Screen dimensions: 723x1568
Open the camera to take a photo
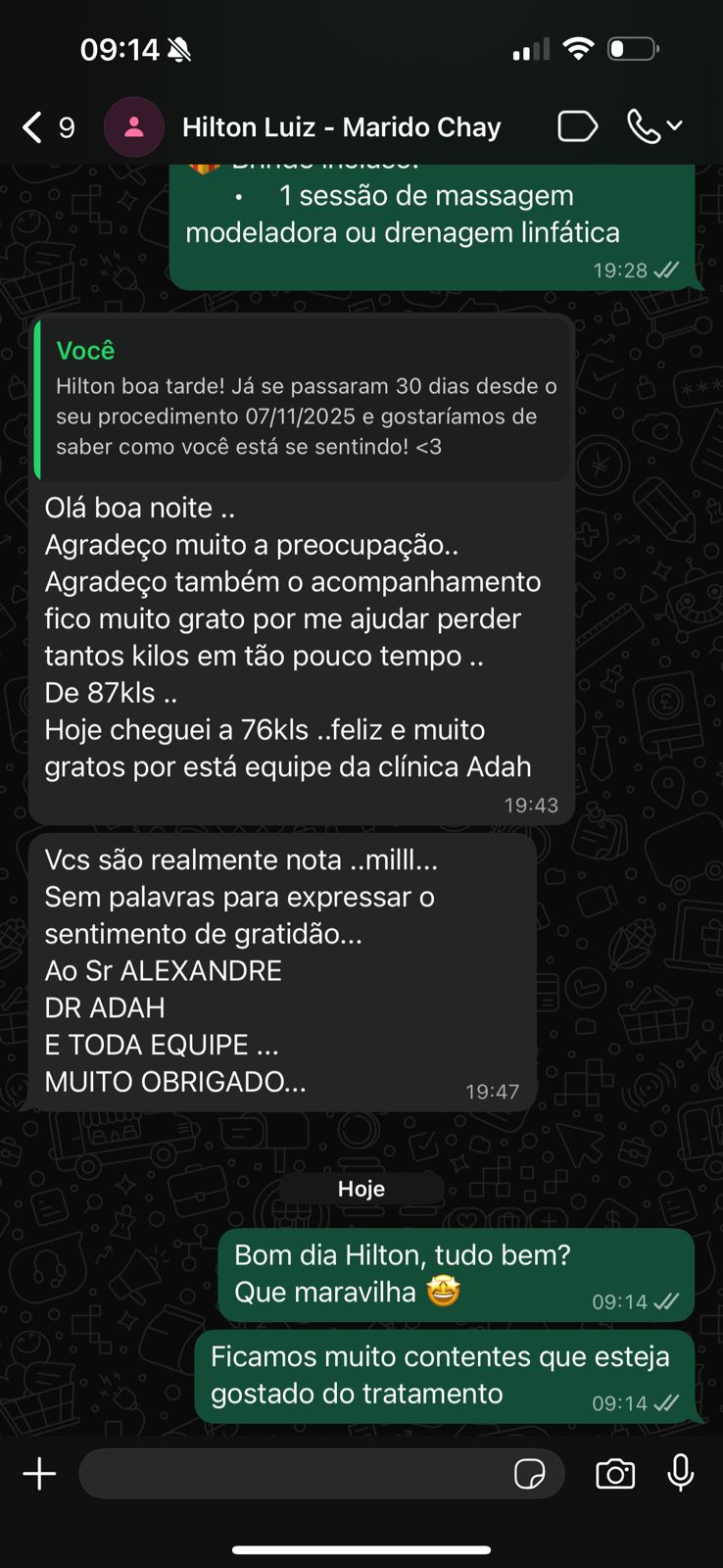[615, 1474]
